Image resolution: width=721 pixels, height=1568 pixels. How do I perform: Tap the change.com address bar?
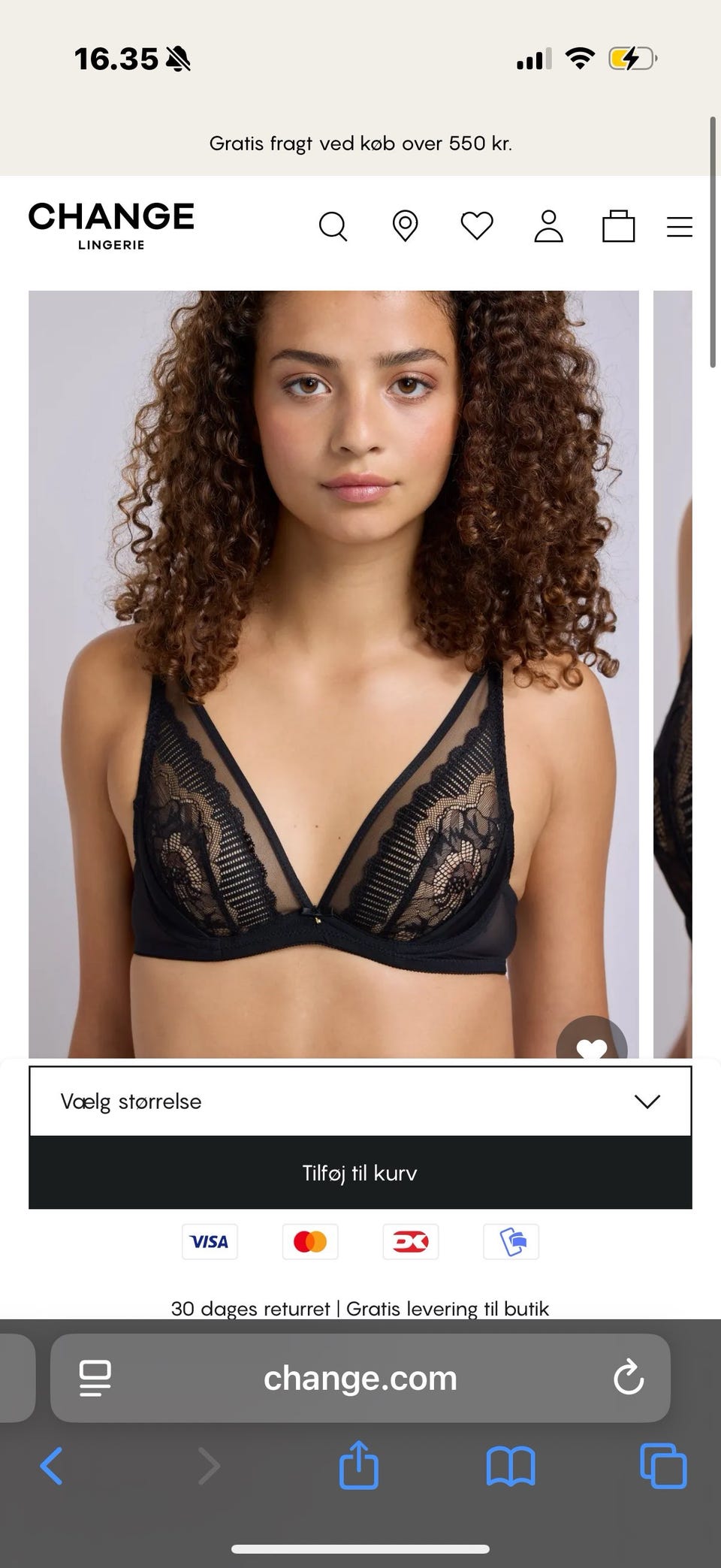[360, 1379]
